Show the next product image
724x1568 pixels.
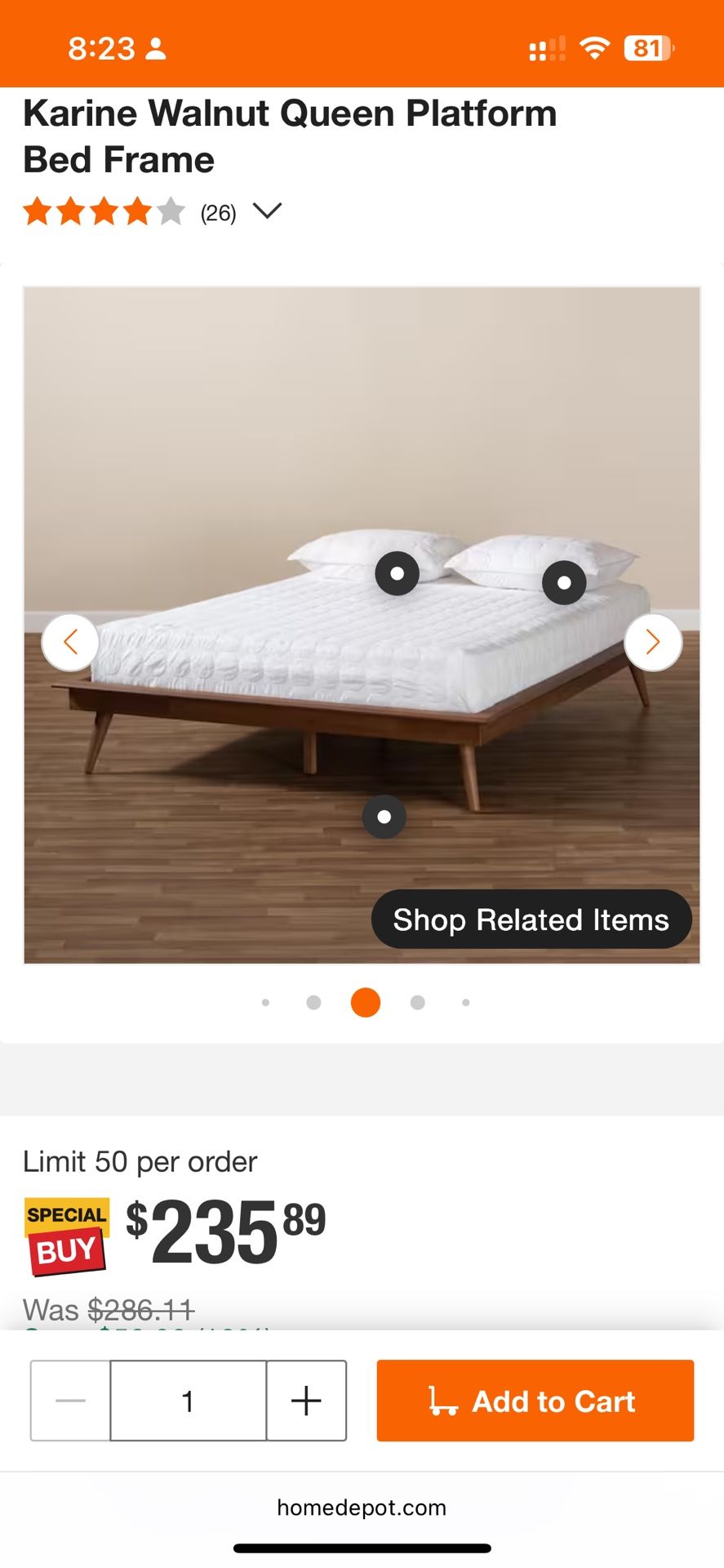(653, 643)
